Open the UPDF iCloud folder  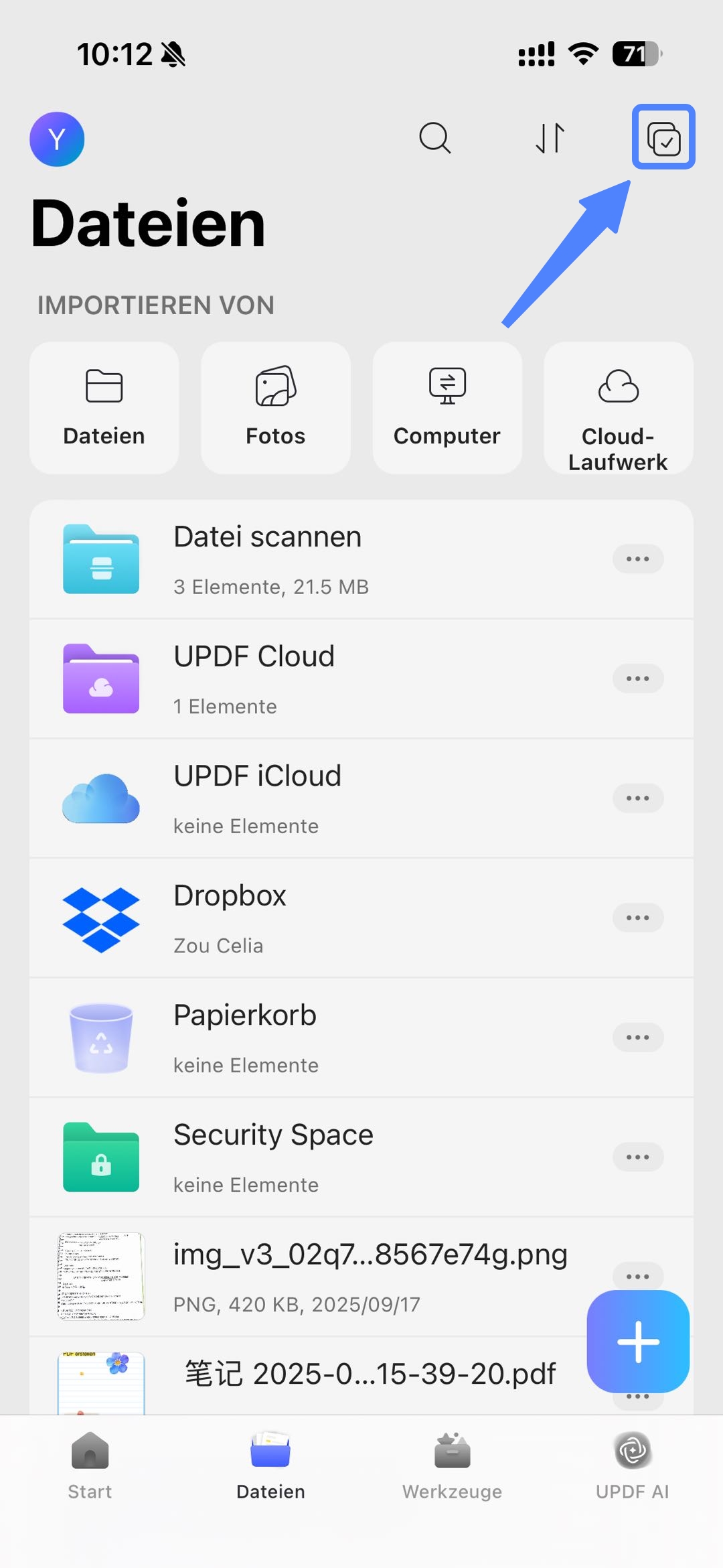pyautogui.click(x=361, y=798)
